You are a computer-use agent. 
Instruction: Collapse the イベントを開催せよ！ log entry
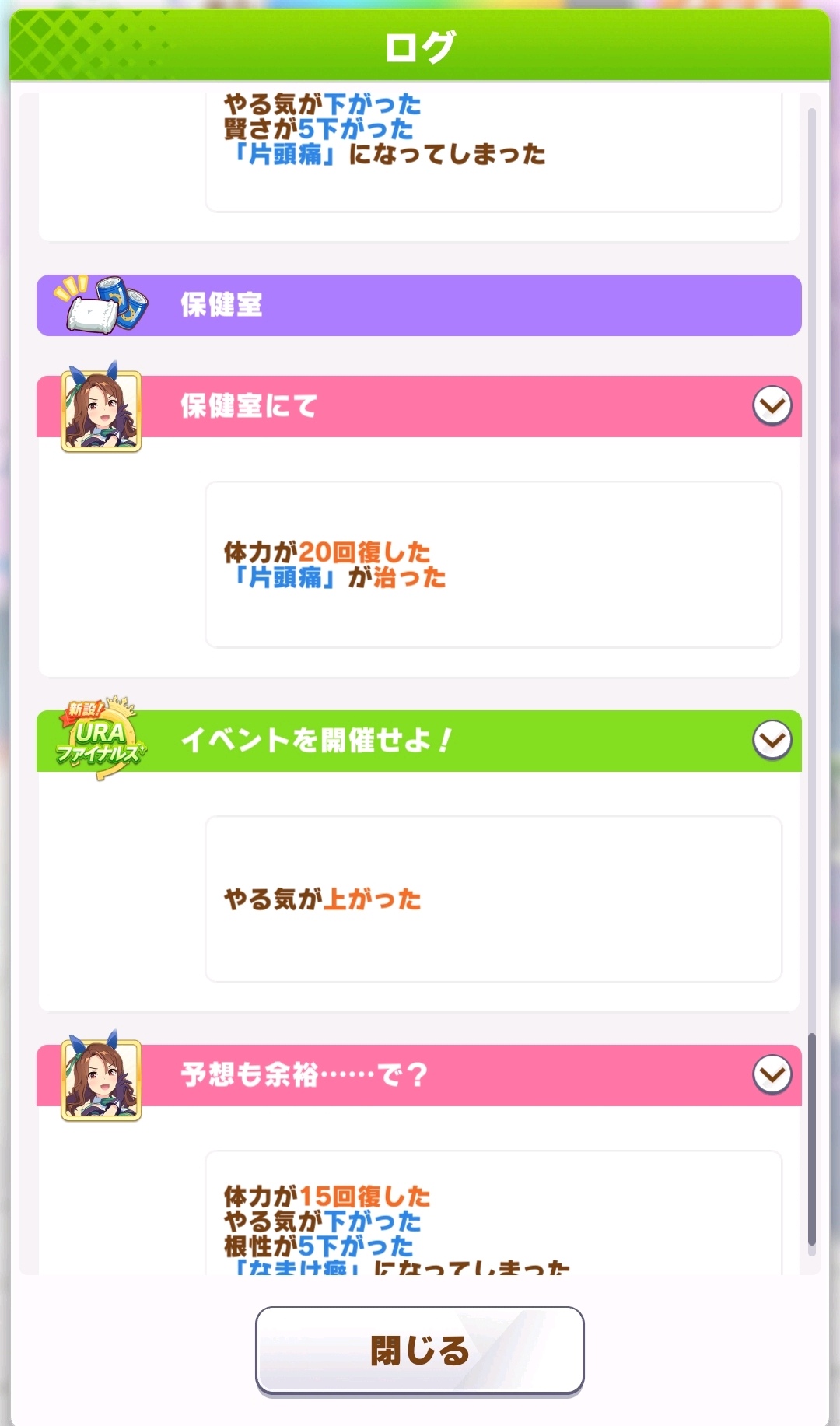772,740
